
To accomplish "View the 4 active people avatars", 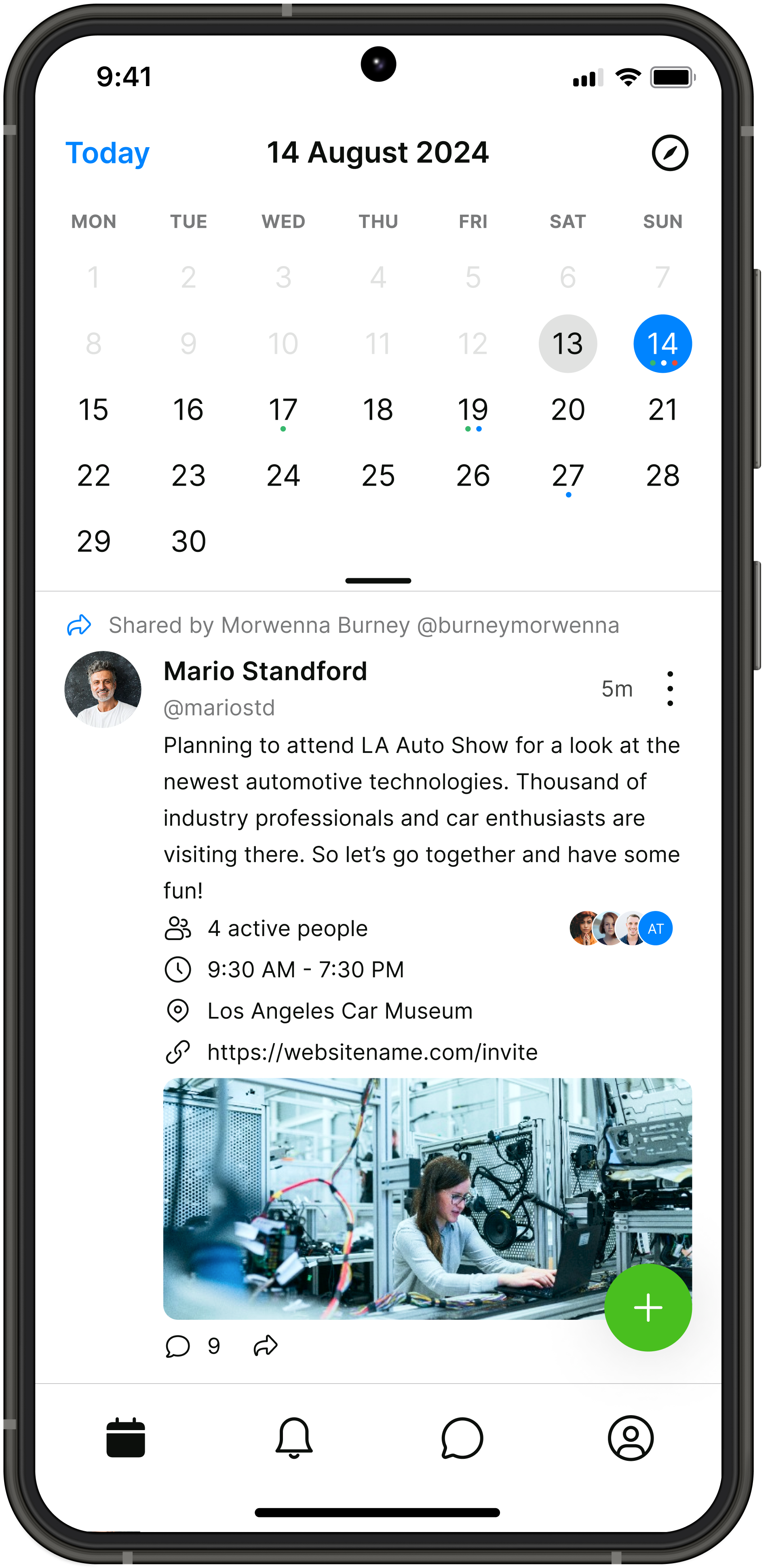I will click(x=620, y=928).
